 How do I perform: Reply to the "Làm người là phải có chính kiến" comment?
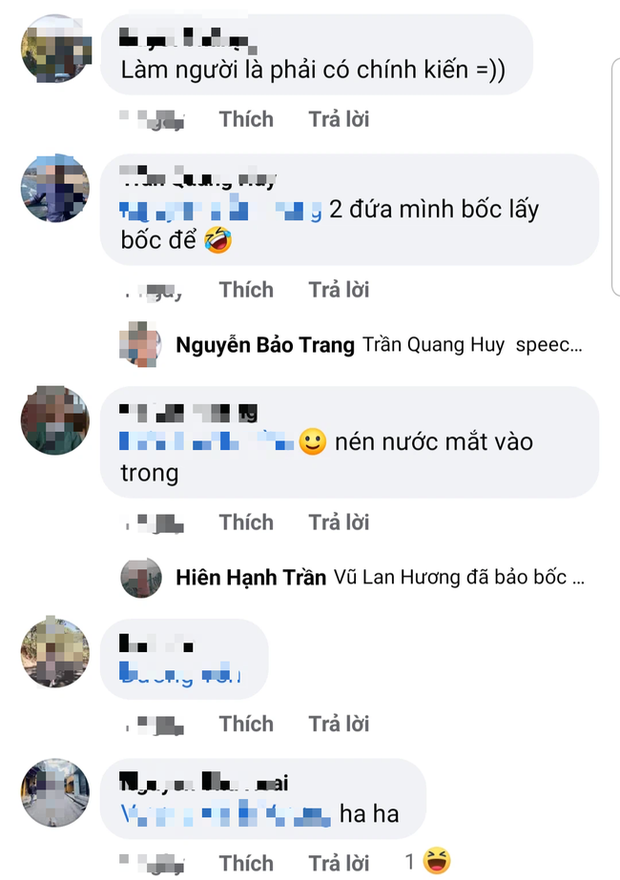pos(339,119)
